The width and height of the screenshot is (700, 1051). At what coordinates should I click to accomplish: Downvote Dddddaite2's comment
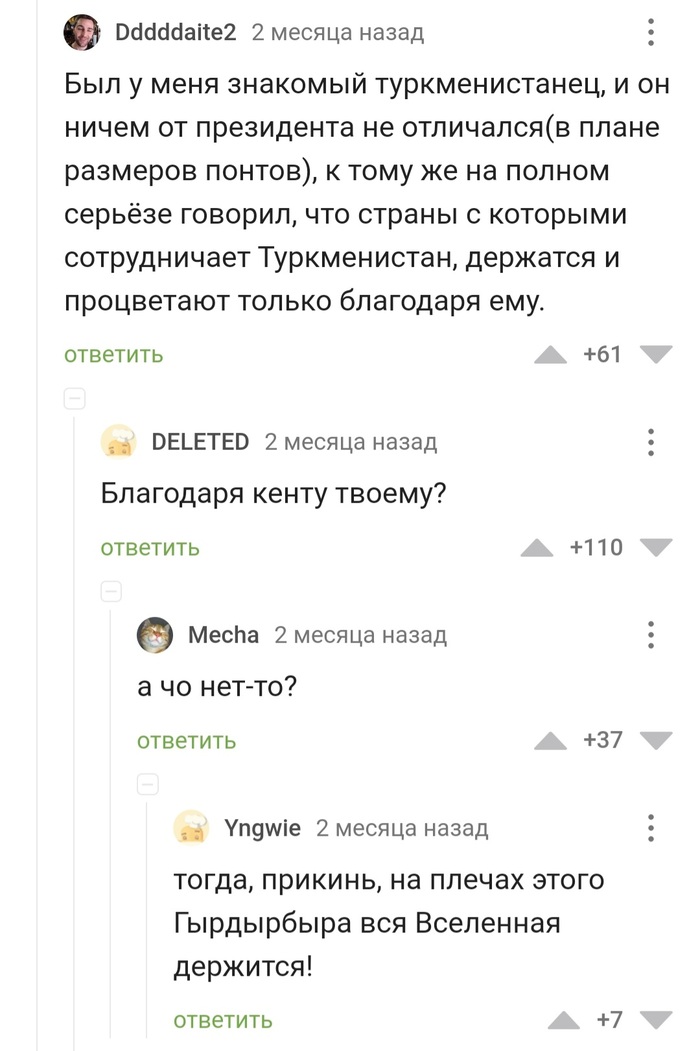[x=655, y=354]
